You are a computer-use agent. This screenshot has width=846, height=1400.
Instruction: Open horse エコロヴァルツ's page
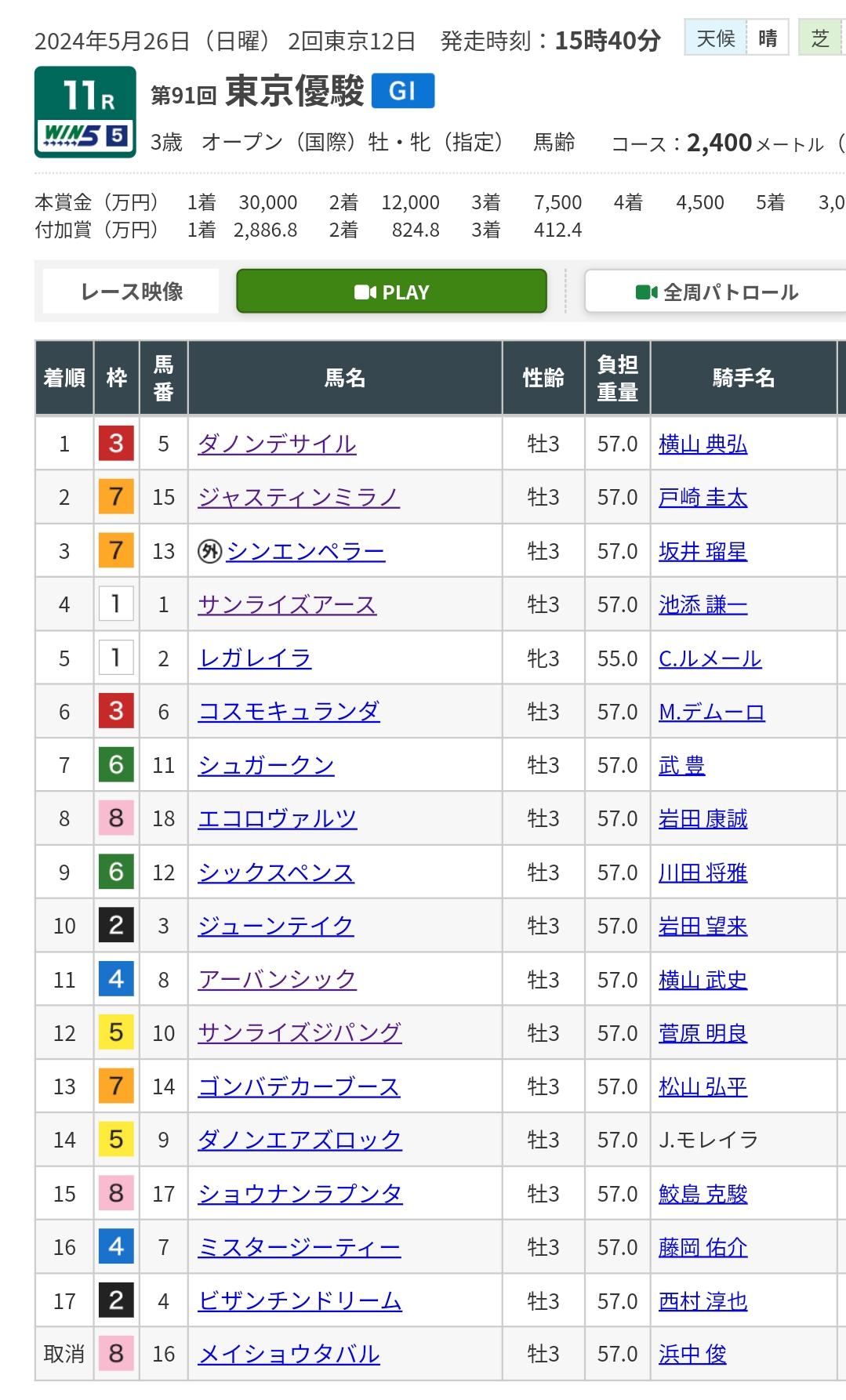[277, 819]
